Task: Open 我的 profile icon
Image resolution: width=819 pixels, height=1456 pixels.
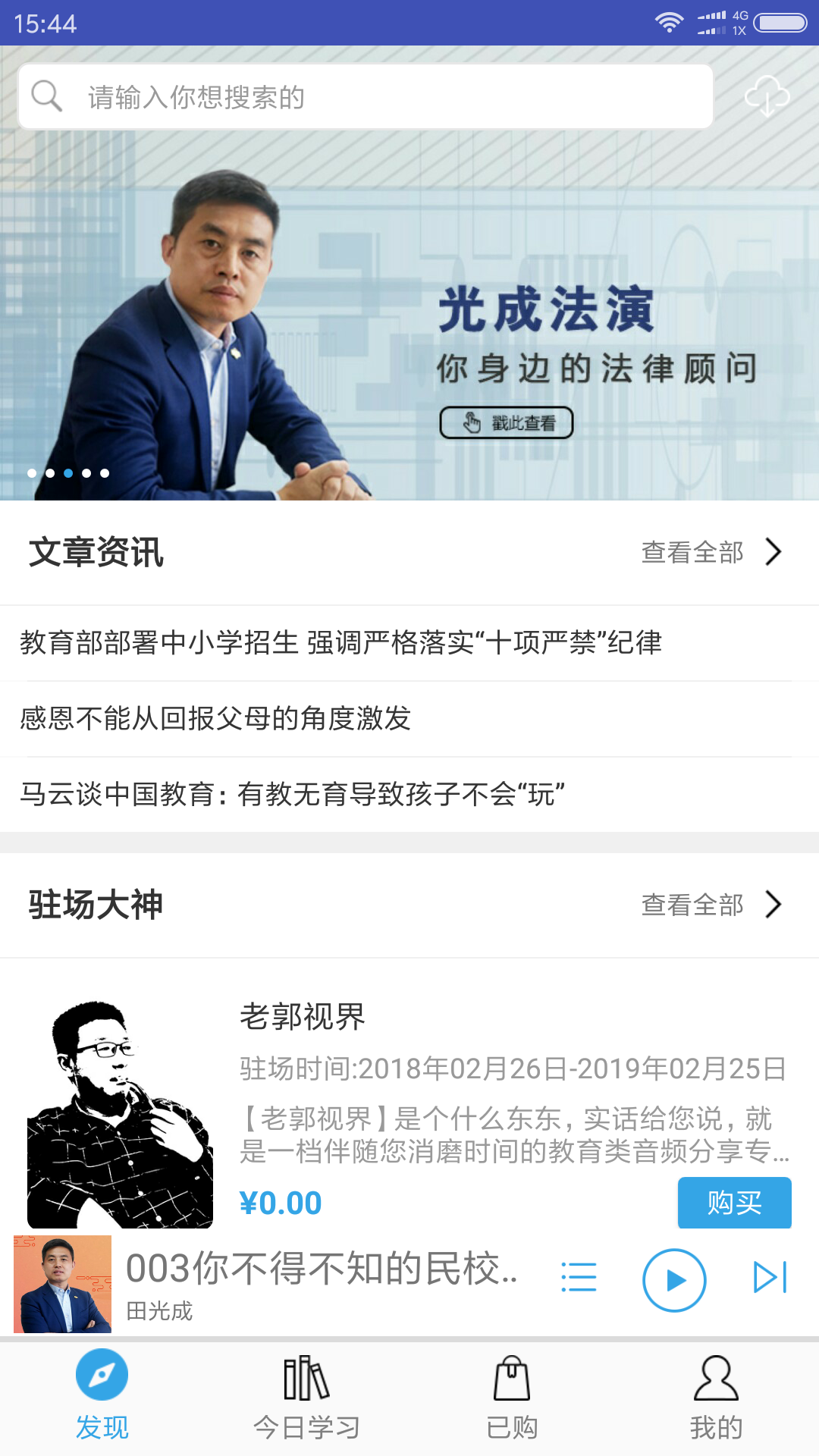Action: pyautogui.click(x=716, y=1383)
